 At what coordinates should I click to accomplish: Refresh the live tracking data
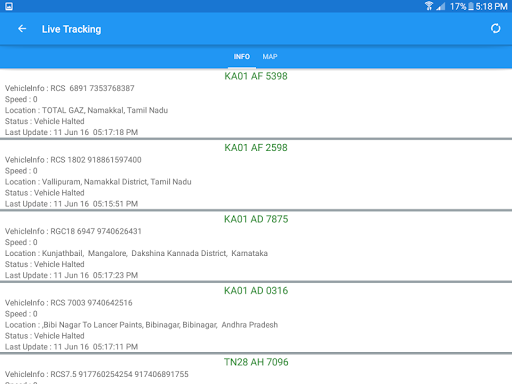click(x=495, y=29)
